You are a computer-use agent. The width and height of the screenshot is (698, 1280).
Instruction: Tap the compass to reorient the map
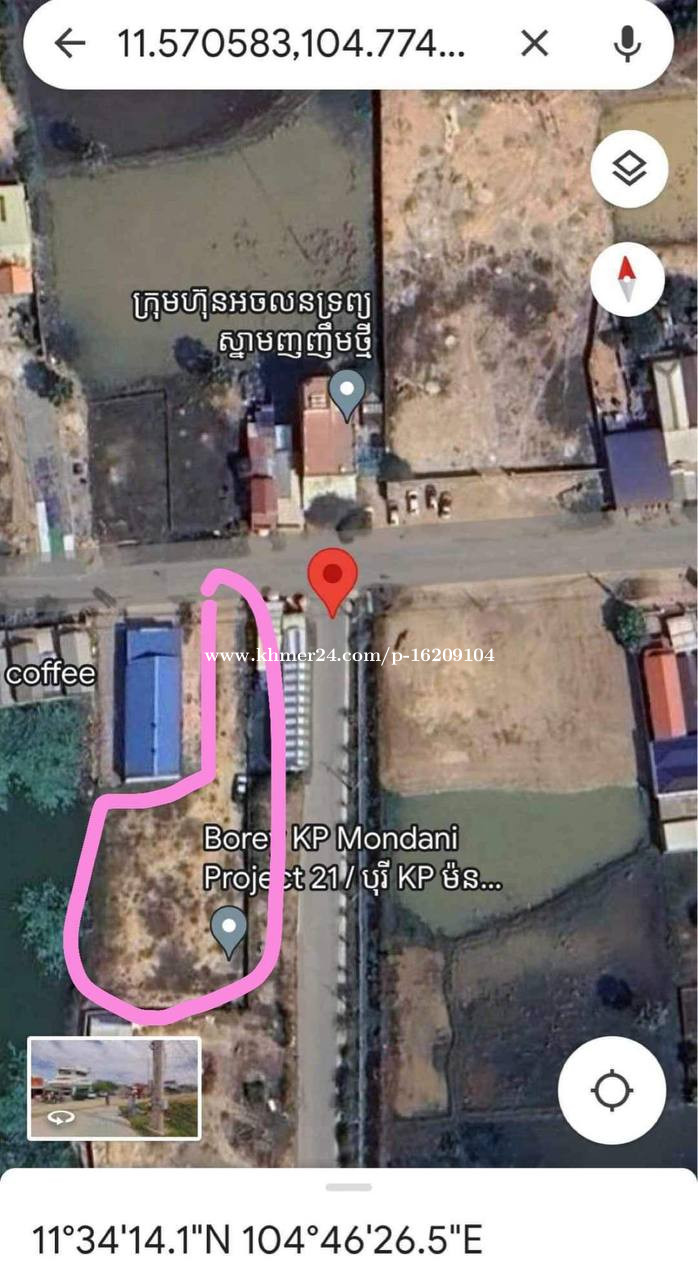(628, 279)
